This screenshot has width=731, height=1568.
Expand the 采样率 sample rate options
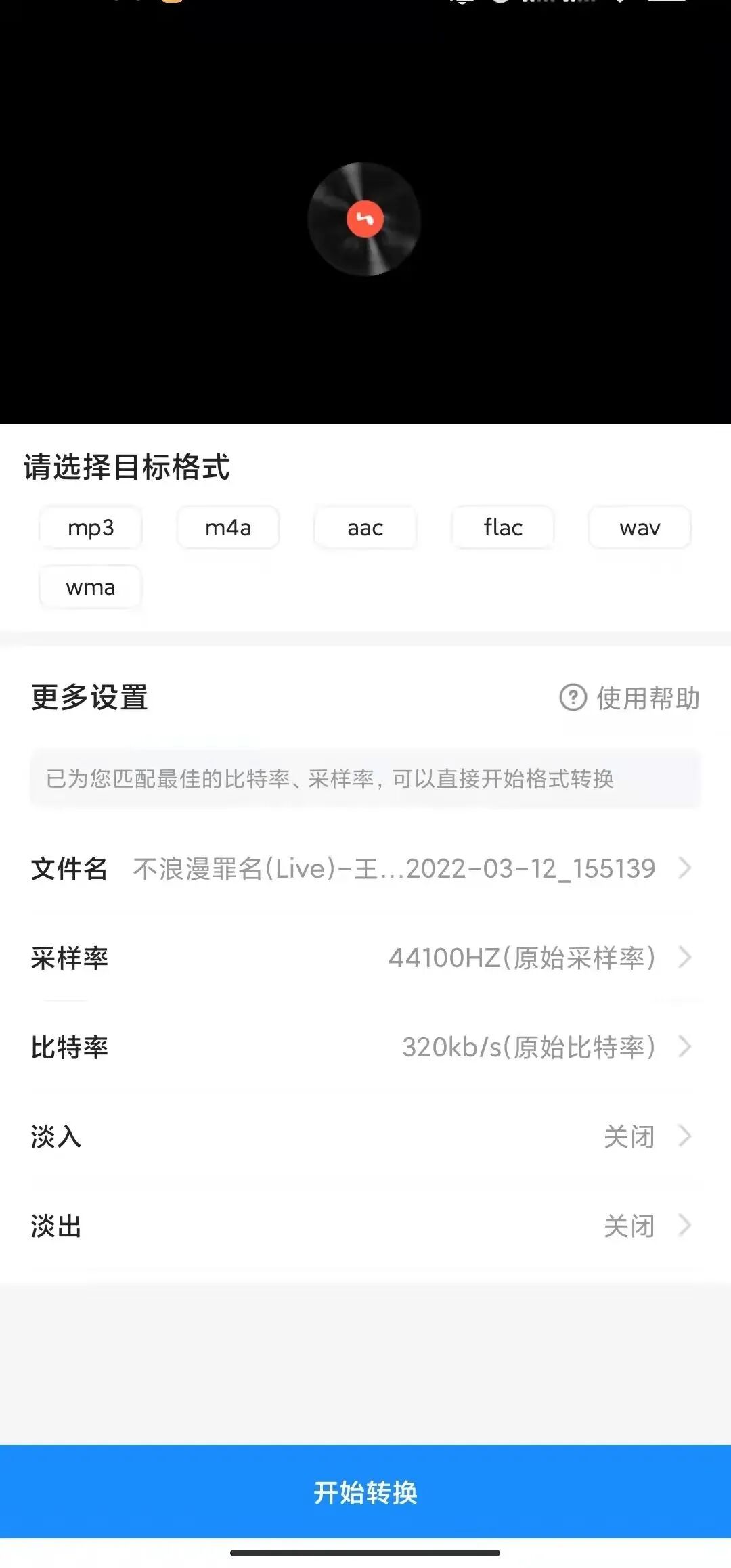684,958
